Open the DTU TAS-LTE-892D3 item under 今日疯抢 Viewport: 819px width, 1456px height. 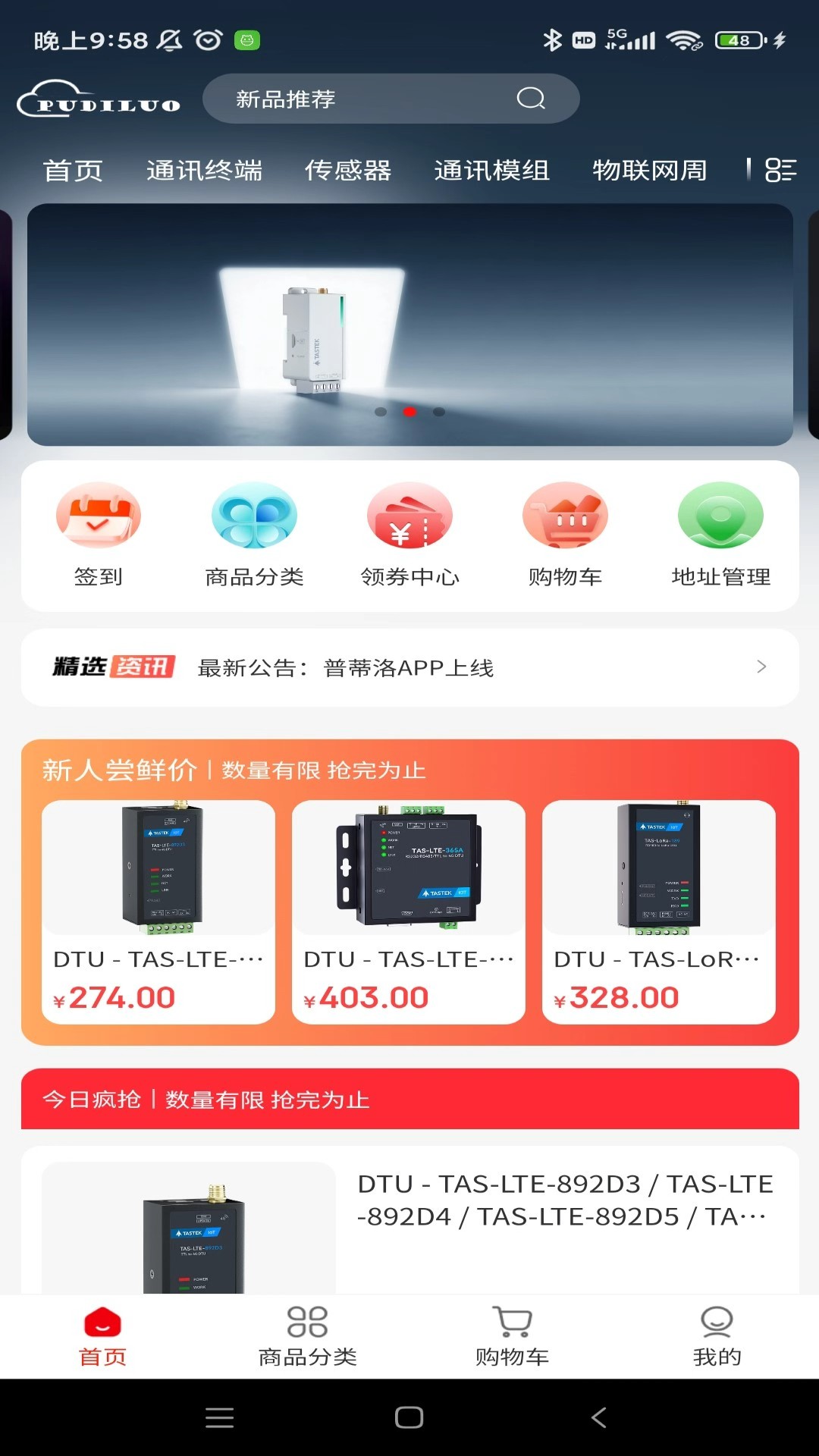[410, 1220]
